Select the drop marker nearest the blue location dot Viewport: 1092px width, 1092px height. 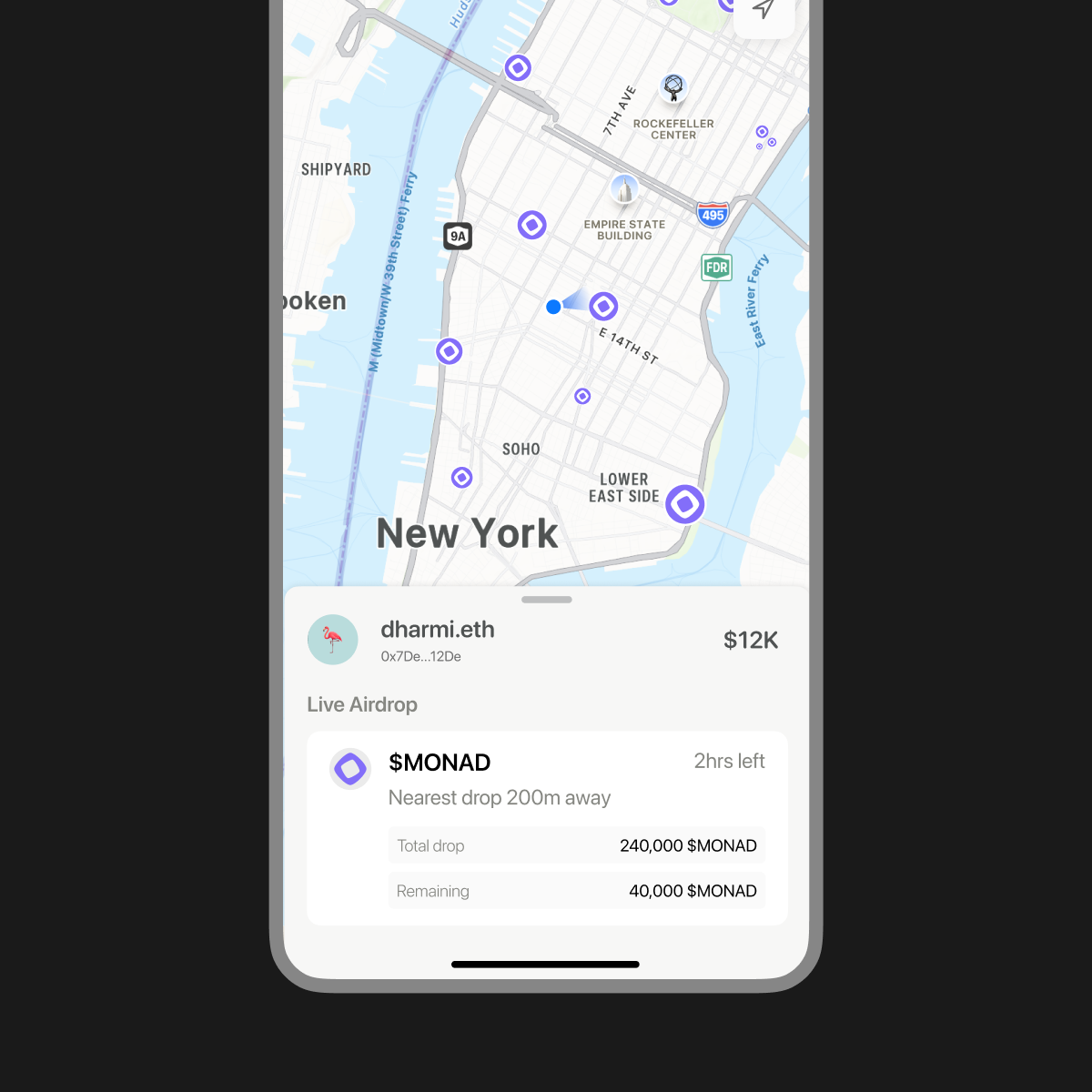click(603, 307)
